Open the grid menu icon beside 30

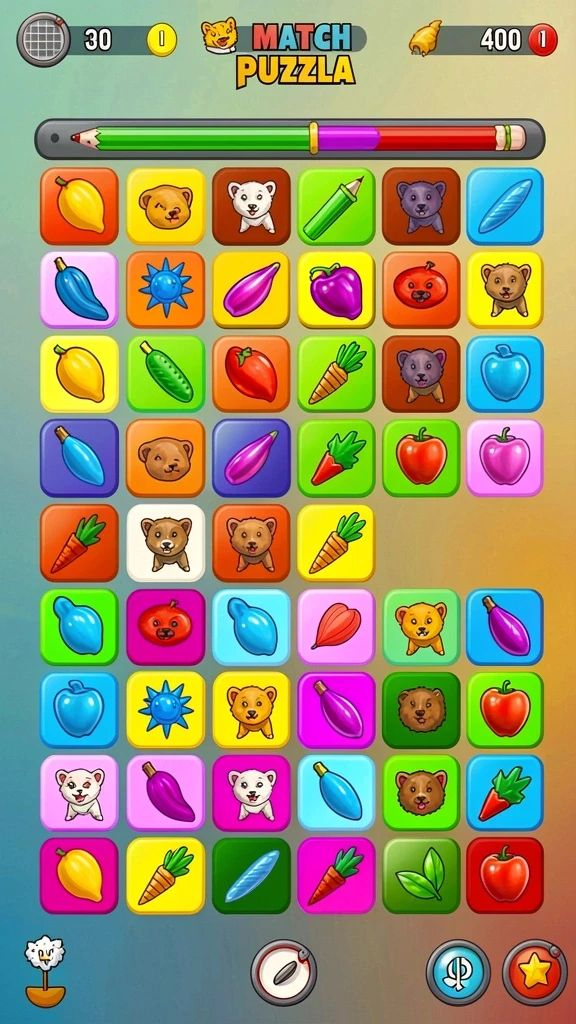[43, 39]
